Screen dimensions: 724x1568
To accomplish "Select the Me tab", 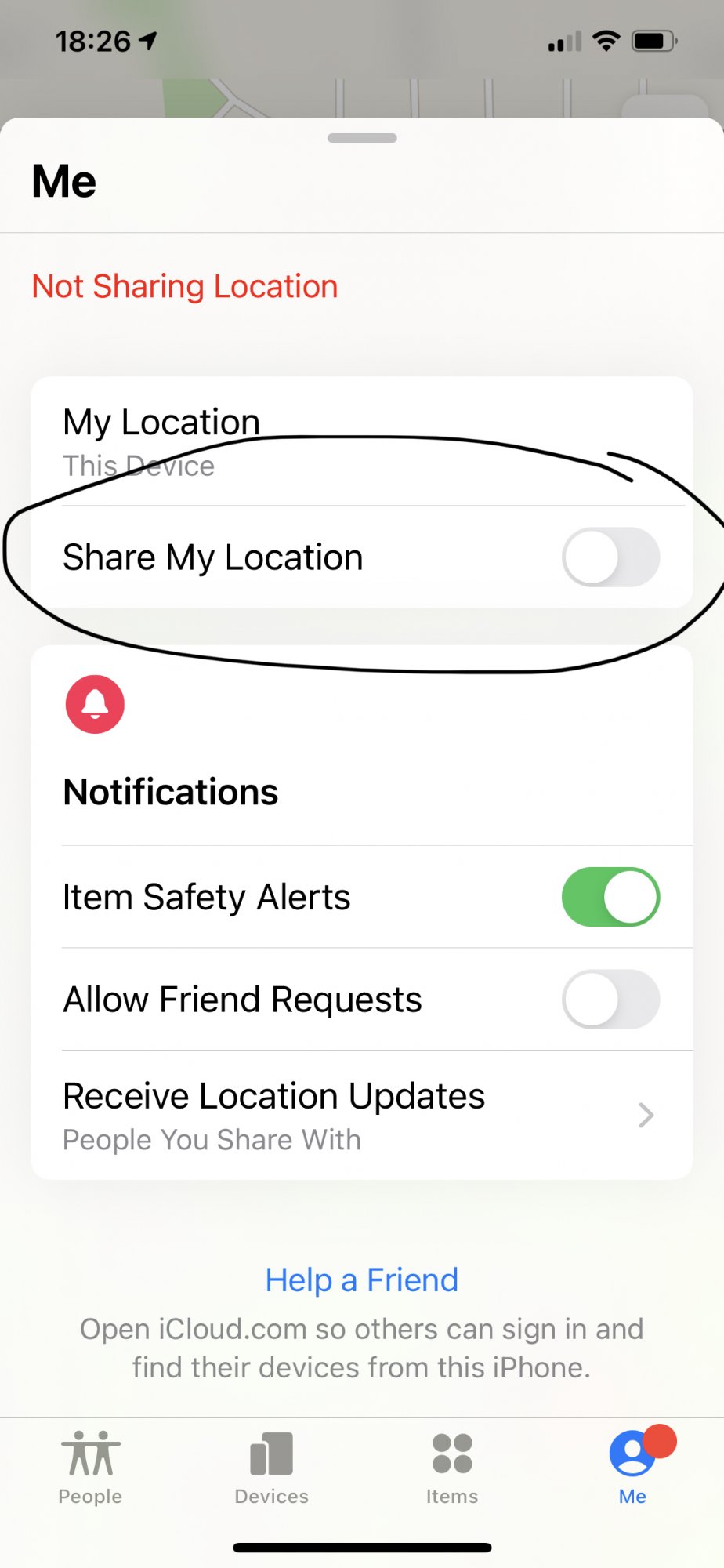I will click(x=633, y=1468).
